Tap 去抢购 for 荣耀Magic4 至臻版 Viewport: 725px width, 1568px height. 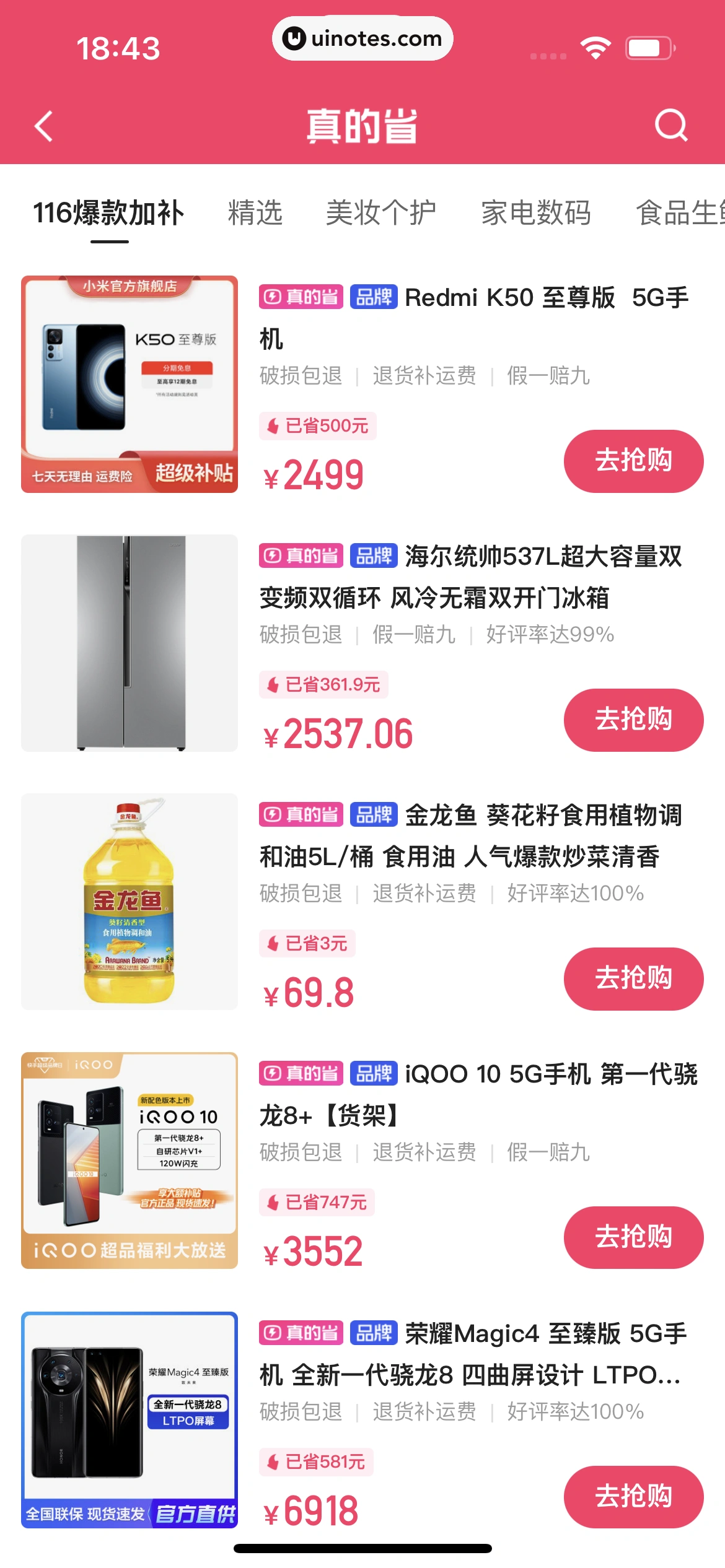(633, 1497)
